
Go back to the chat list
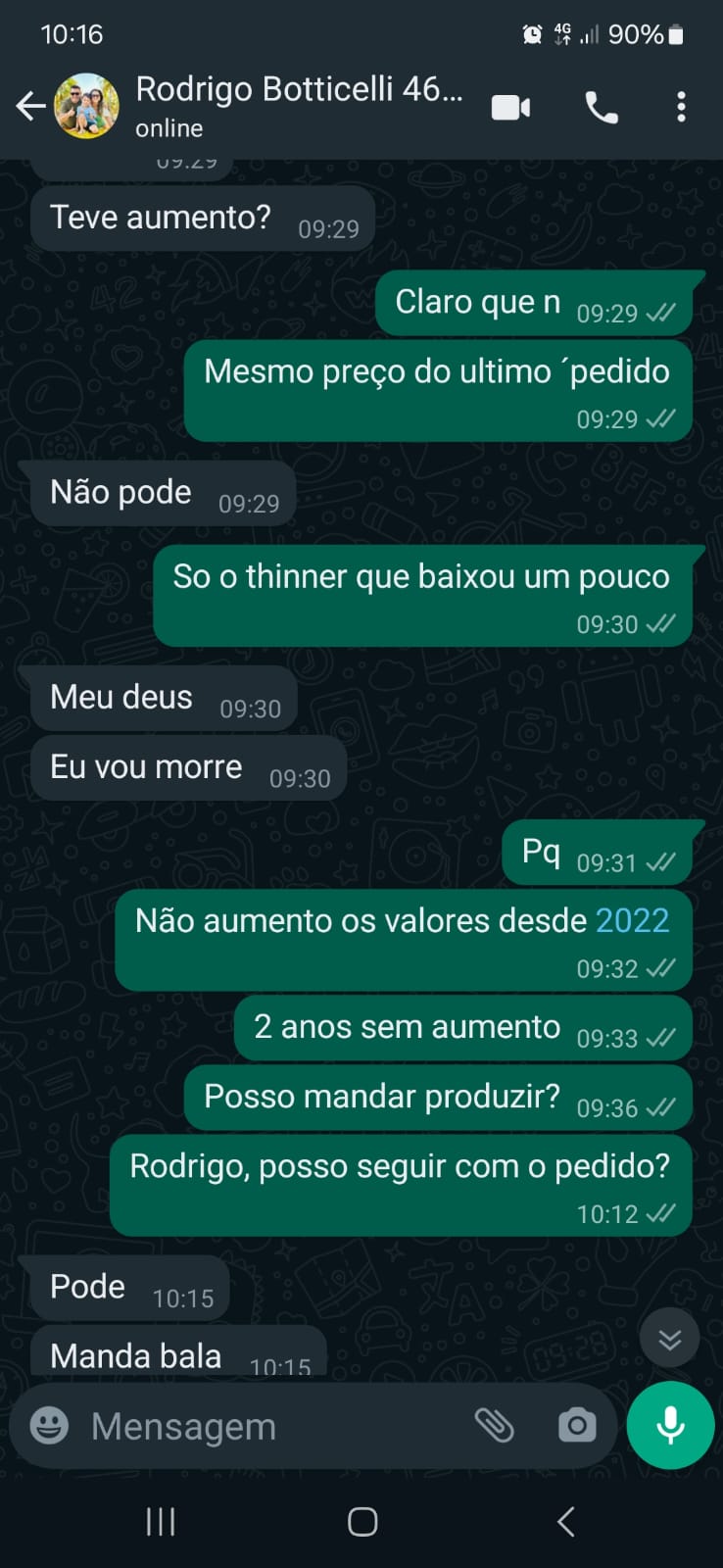(30, 106)
